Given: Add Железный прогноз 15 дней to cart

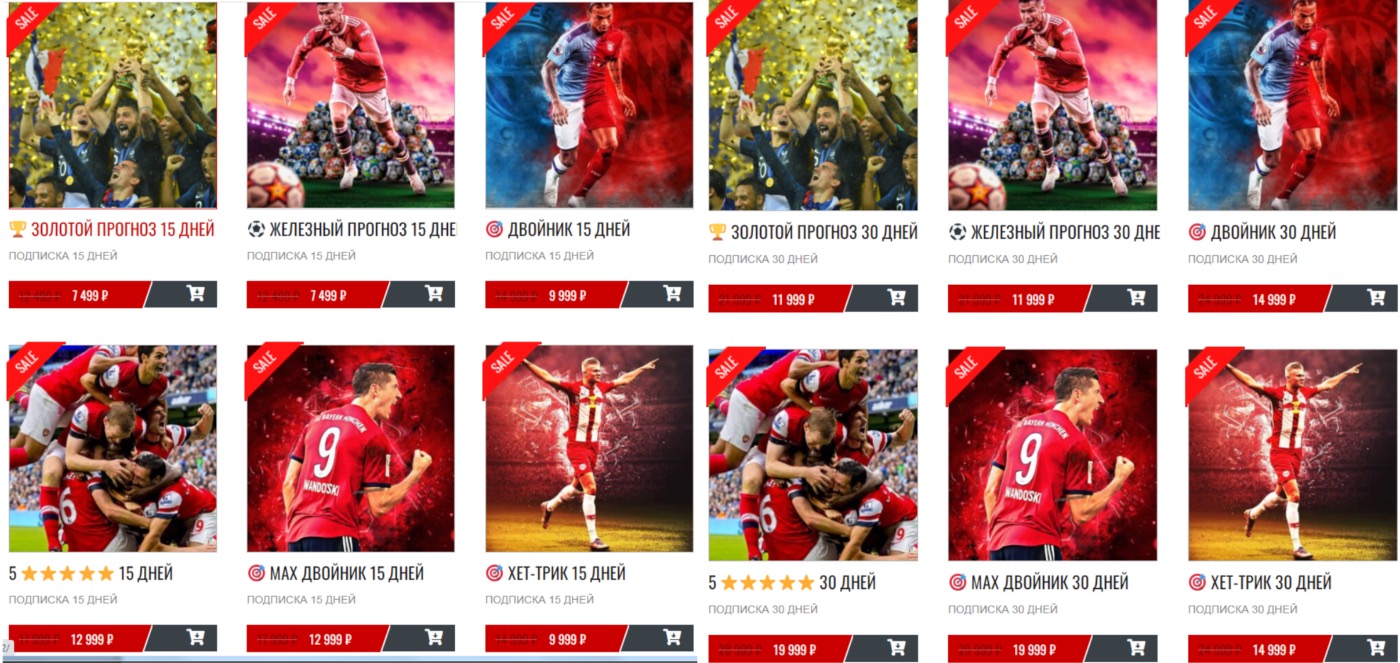Looking at the screenshot, I should click(433, 294).
